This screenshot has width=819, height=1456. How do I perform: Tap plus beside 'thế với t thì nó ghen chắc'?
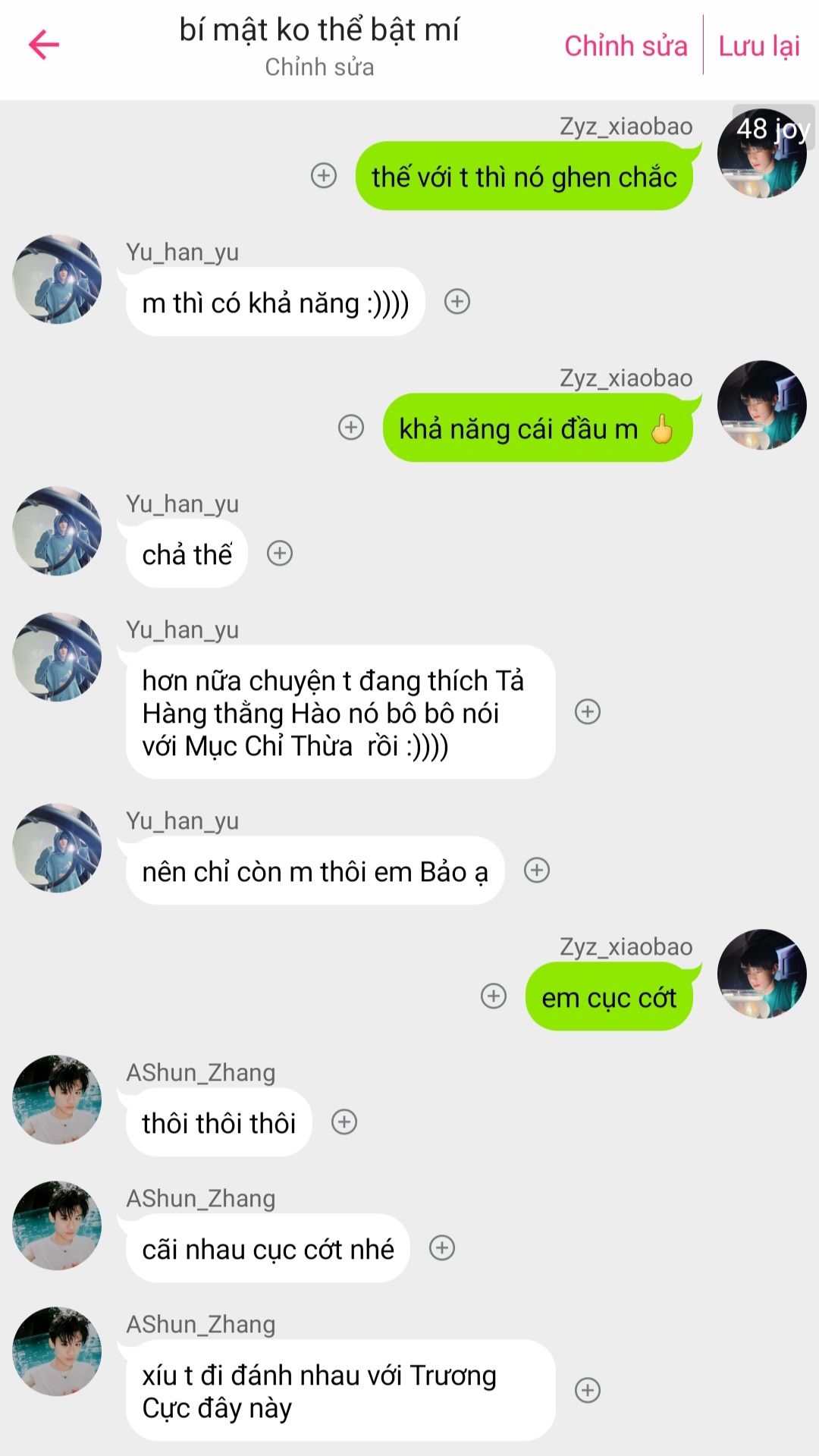tap(324, 175)
